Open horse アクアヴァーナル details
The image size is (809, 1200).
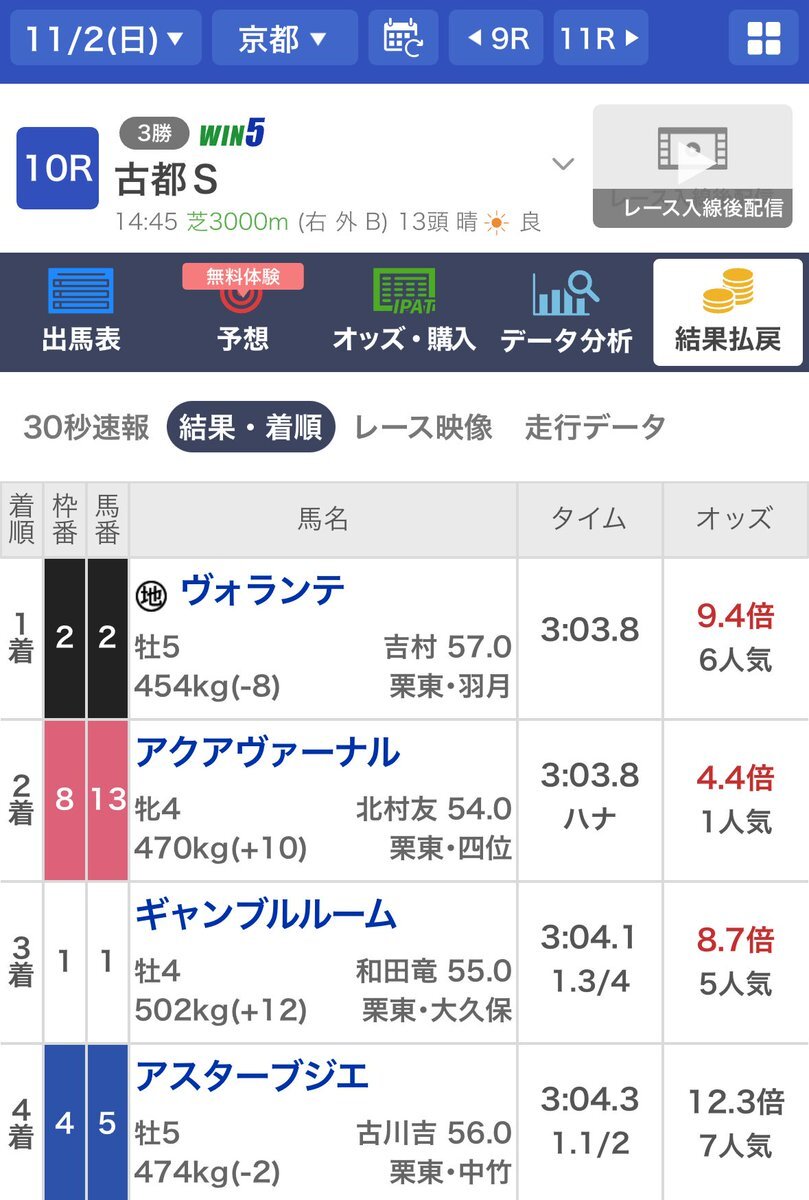point(267,753)
